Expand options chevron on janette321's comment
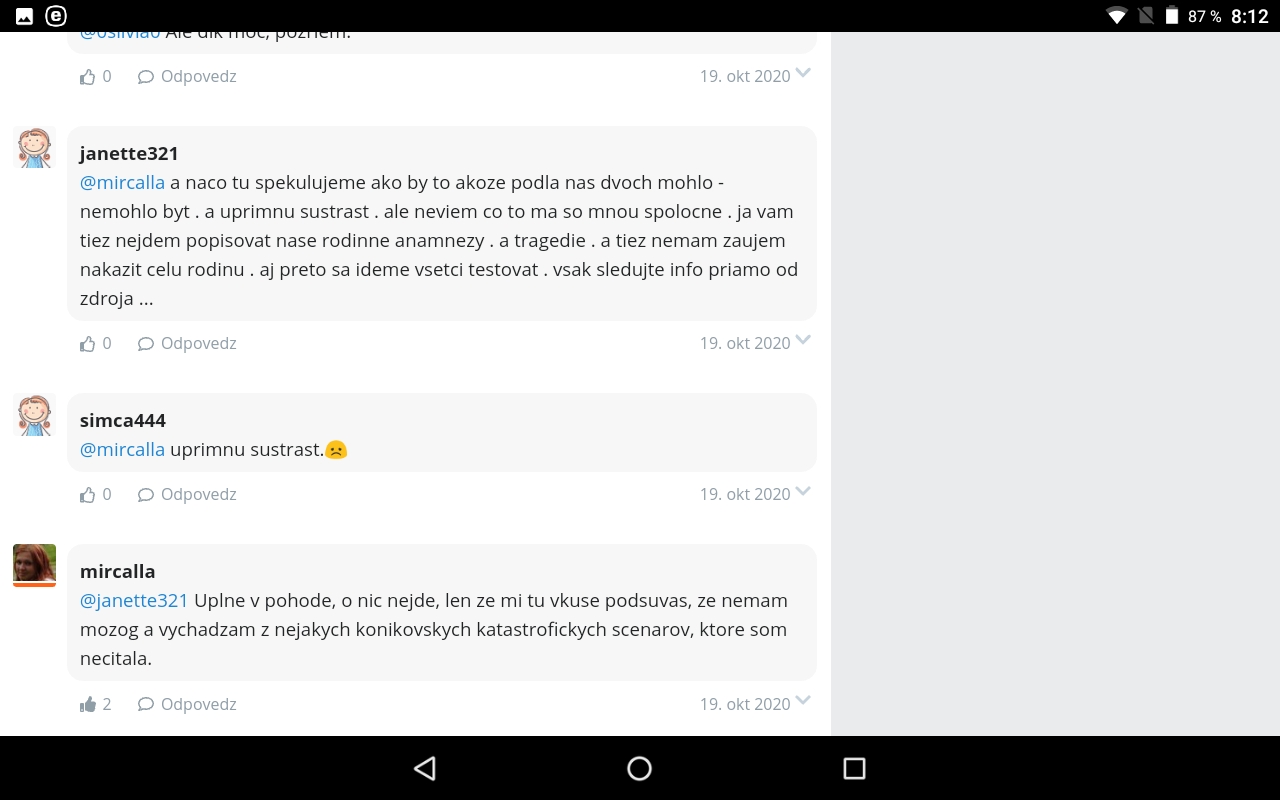 coord(803,340)
